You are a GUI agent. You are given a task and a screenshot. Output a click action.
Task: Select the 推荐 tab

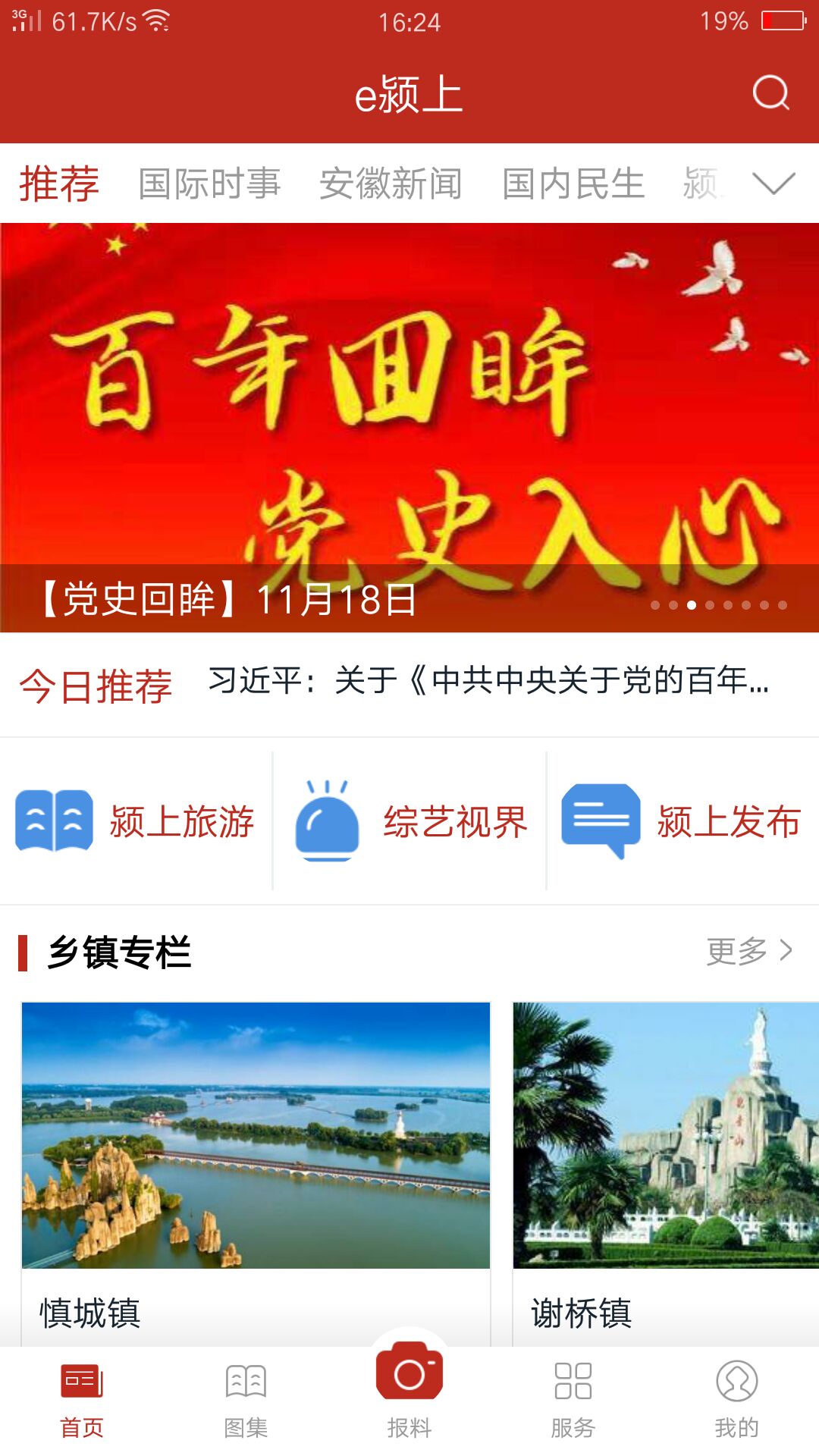pos(59,184)
